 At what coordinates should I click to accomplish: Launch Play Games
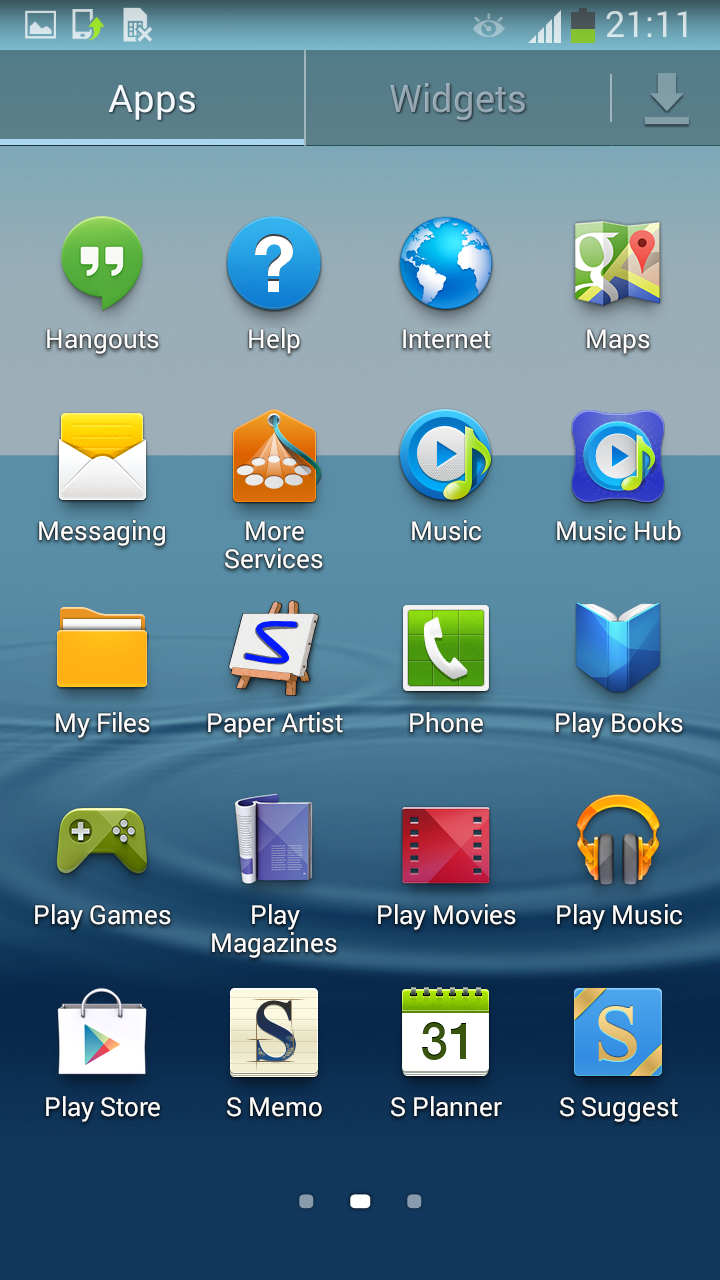click(102, 840)
